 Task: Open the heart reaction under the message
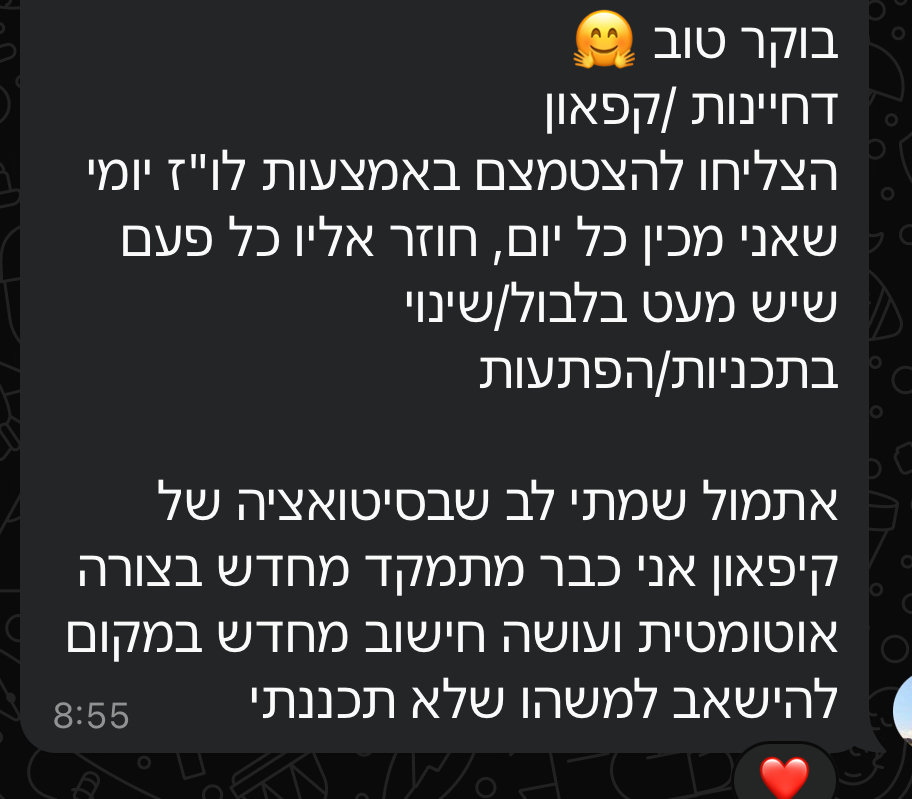coord(784,773)
